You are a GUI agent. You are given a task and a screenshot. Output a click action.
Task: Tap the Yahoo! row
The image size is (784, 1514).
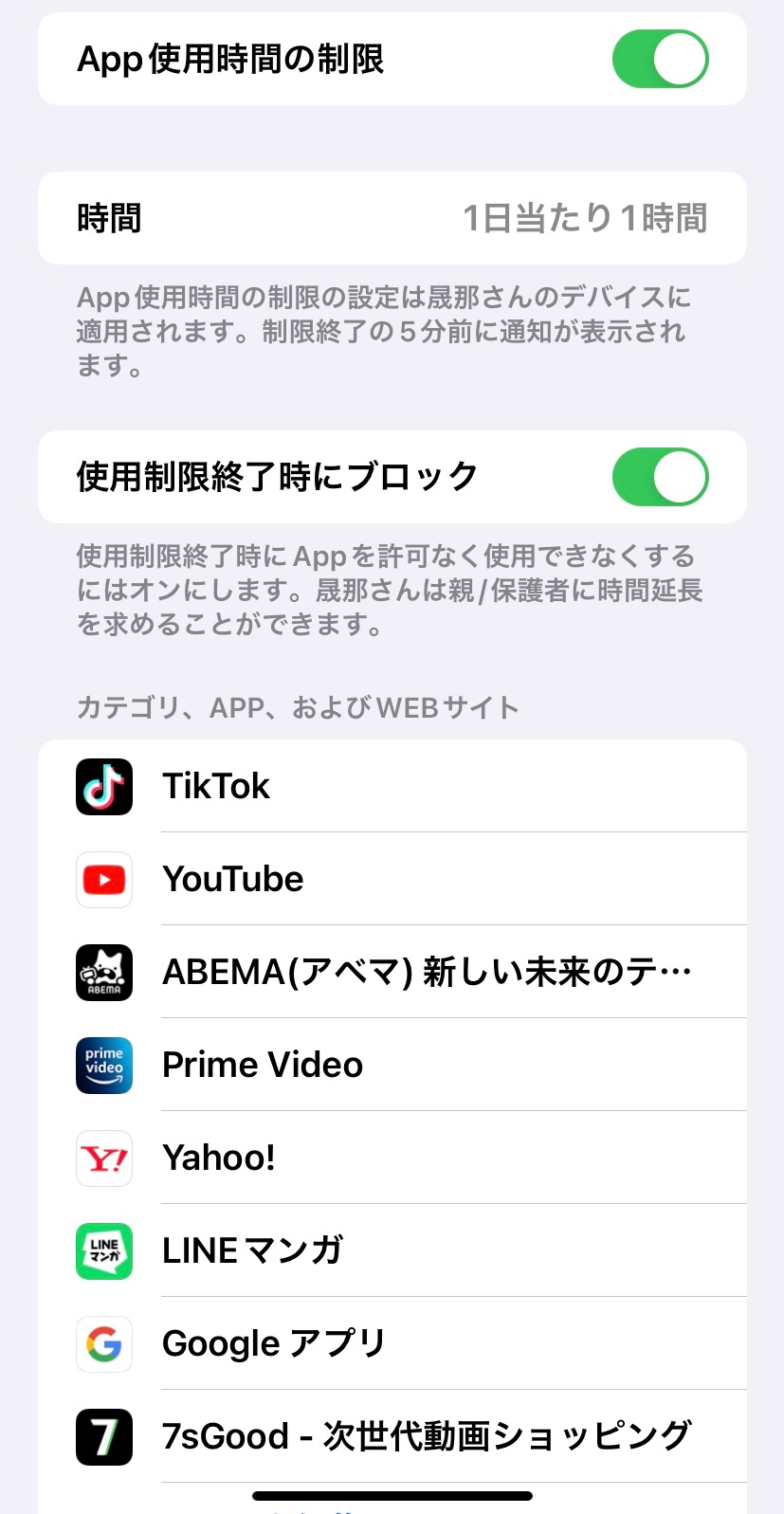click(392, 1158)
